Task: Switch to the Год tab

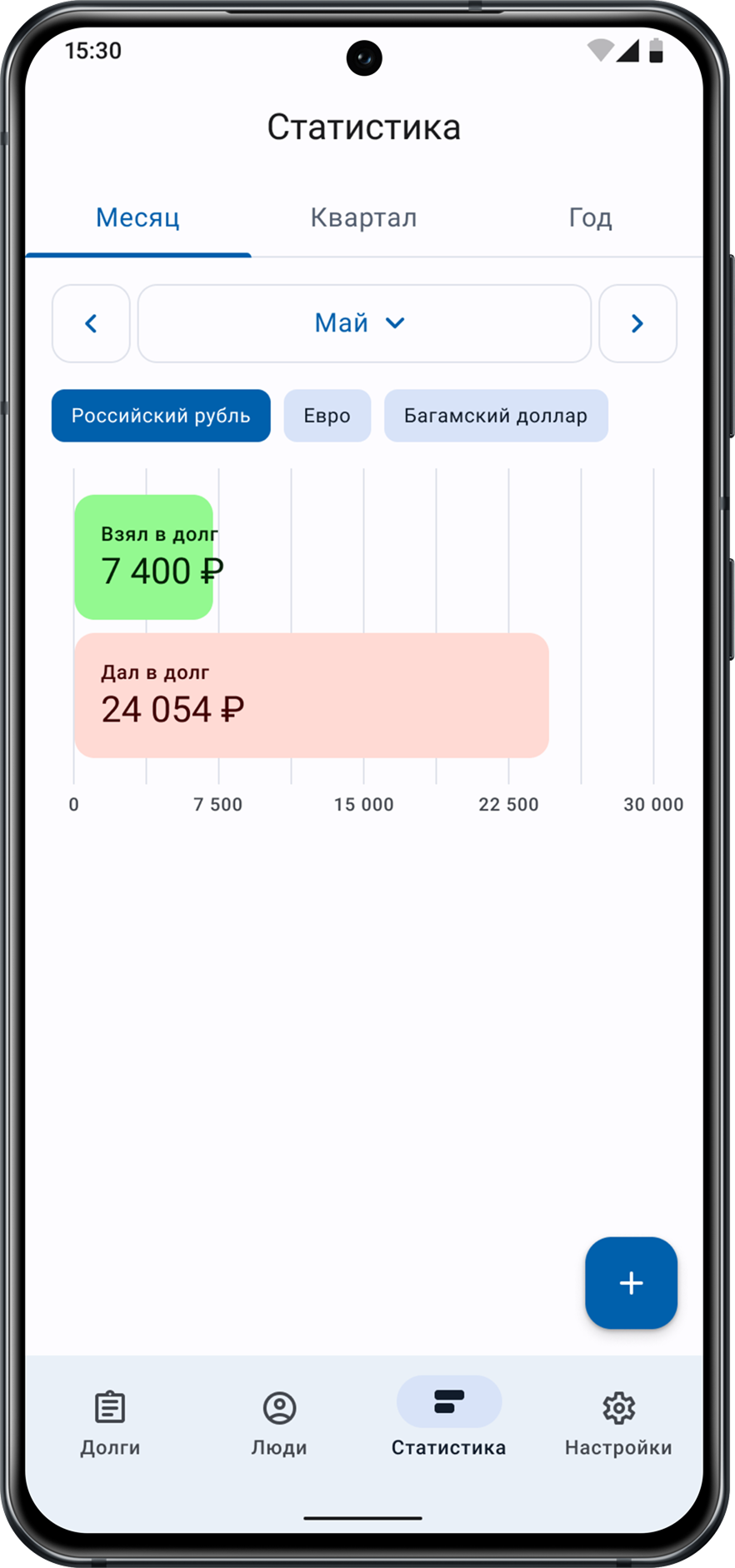Action: coord(590,218)
